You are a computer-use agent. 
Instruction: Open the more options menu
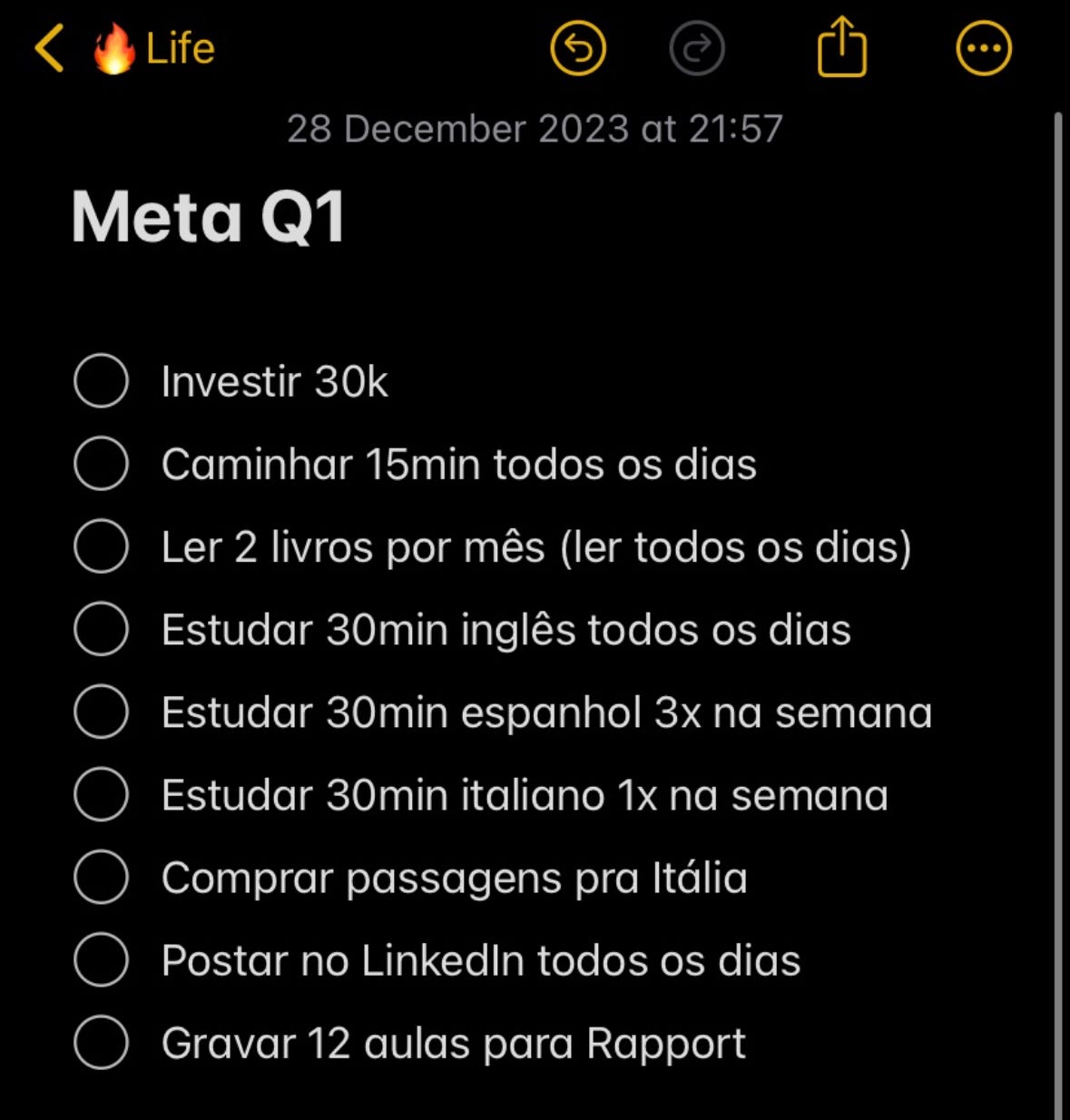pos(984,48)
